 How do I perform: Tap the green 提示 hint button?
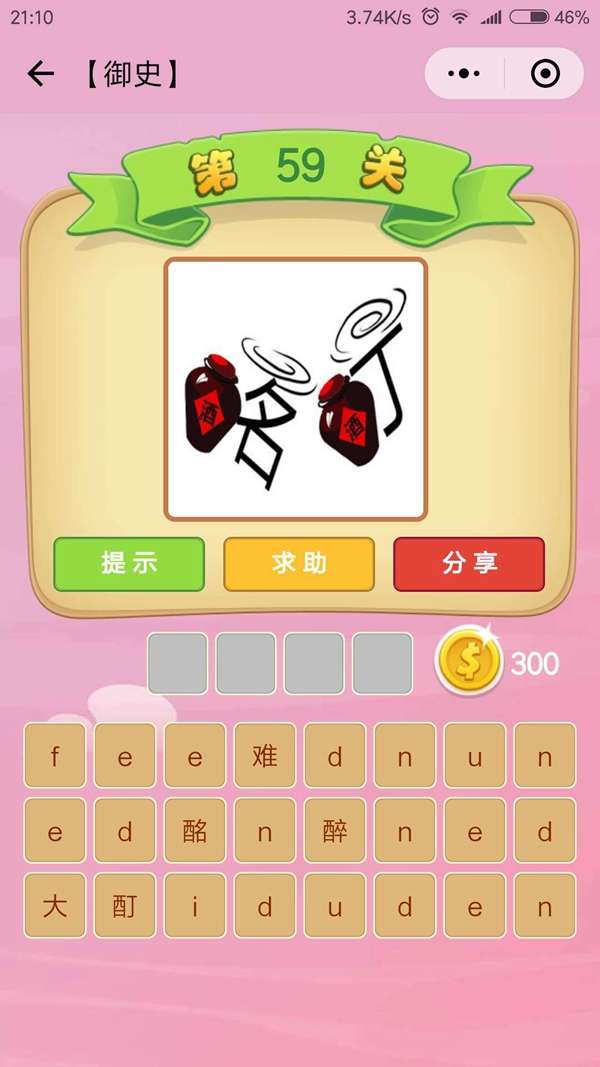pos(129,564)
